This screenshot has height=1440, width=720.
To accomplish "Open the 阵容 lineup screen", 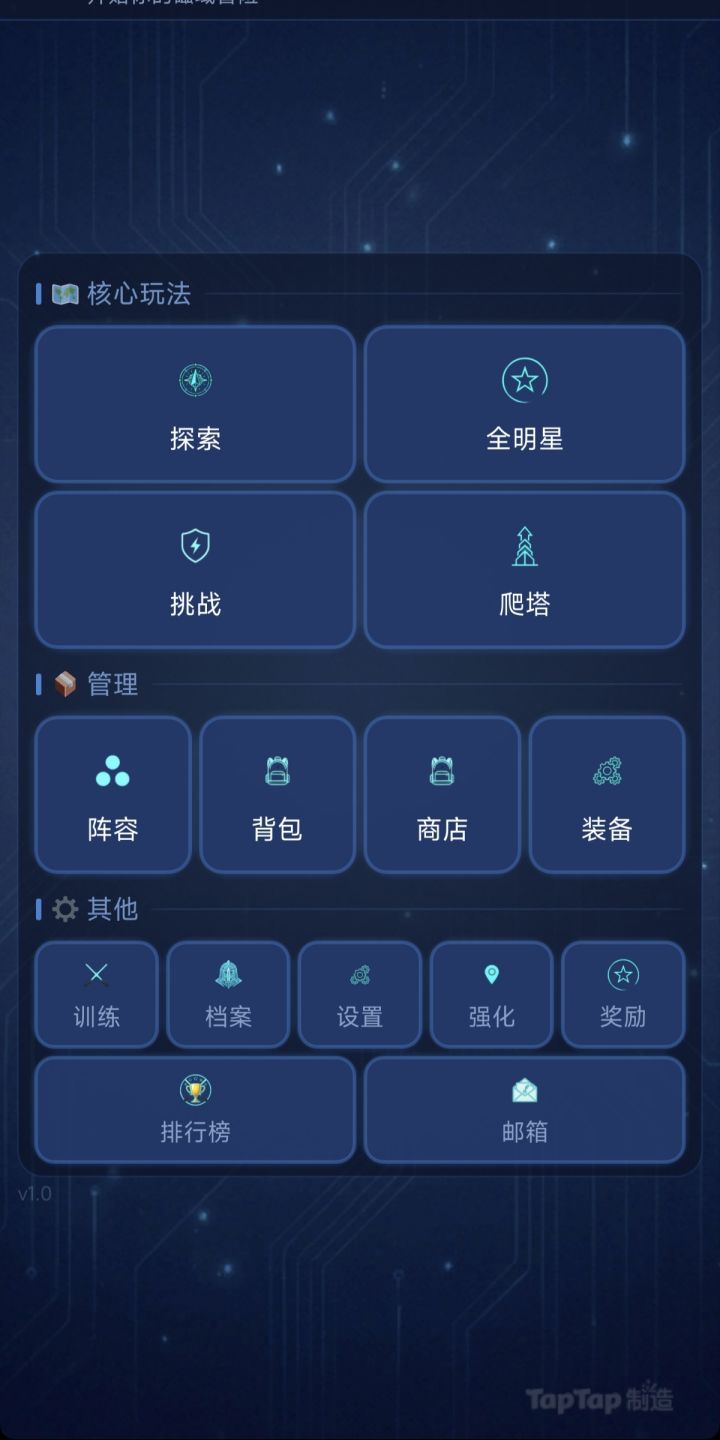I will (x=111, y=794).
